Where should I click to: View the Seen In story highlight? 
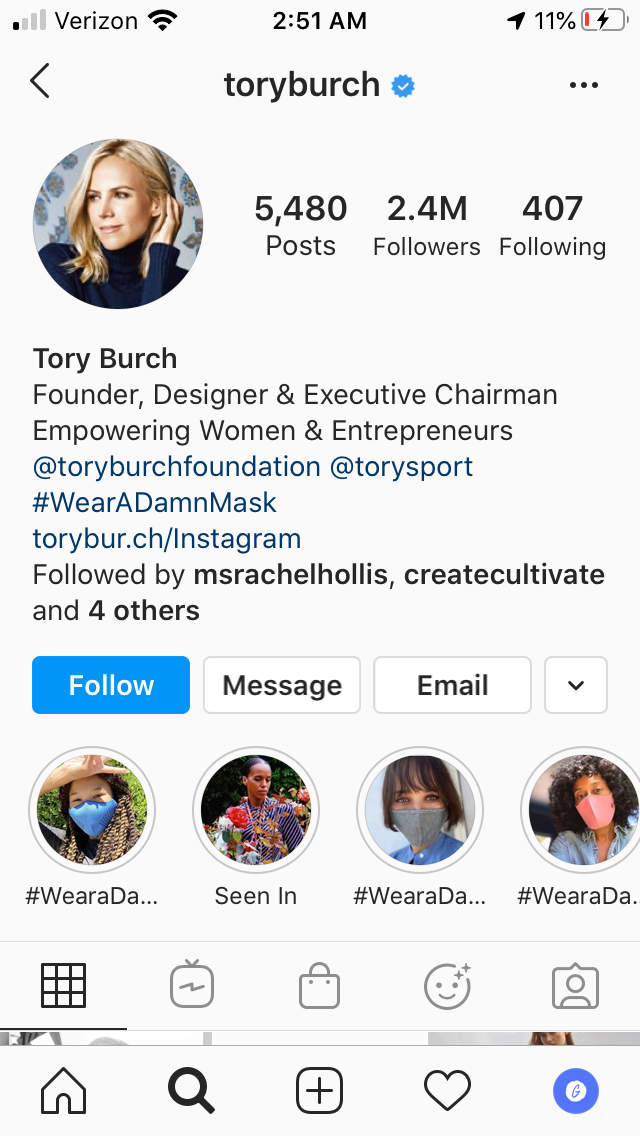point(256,810)
